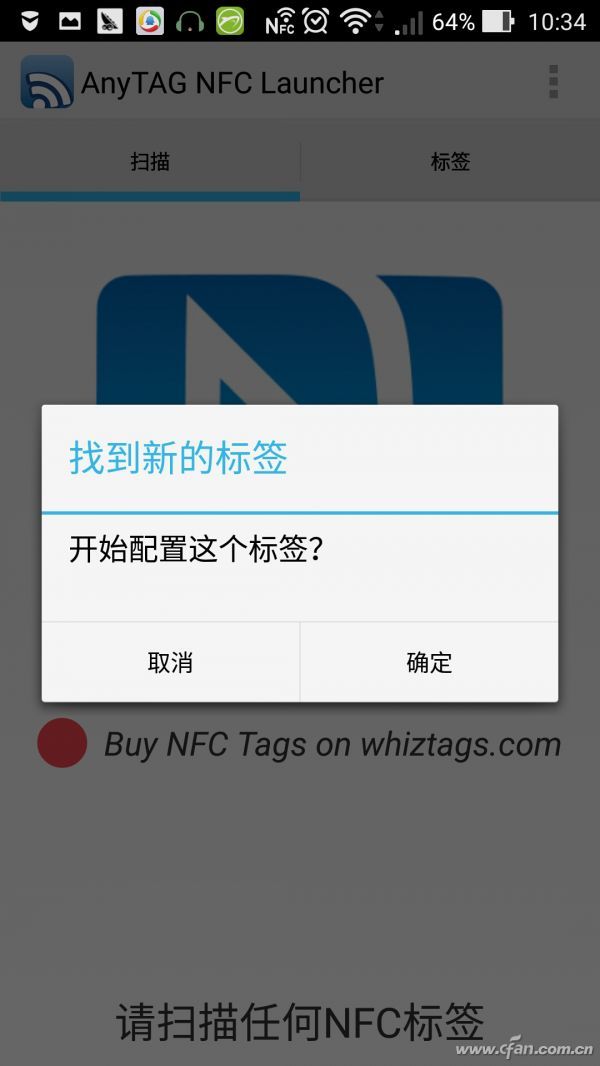The height and width of the screenshot is (1066, 600).
Task: Select the 扫描 tab
Action: 150,162
